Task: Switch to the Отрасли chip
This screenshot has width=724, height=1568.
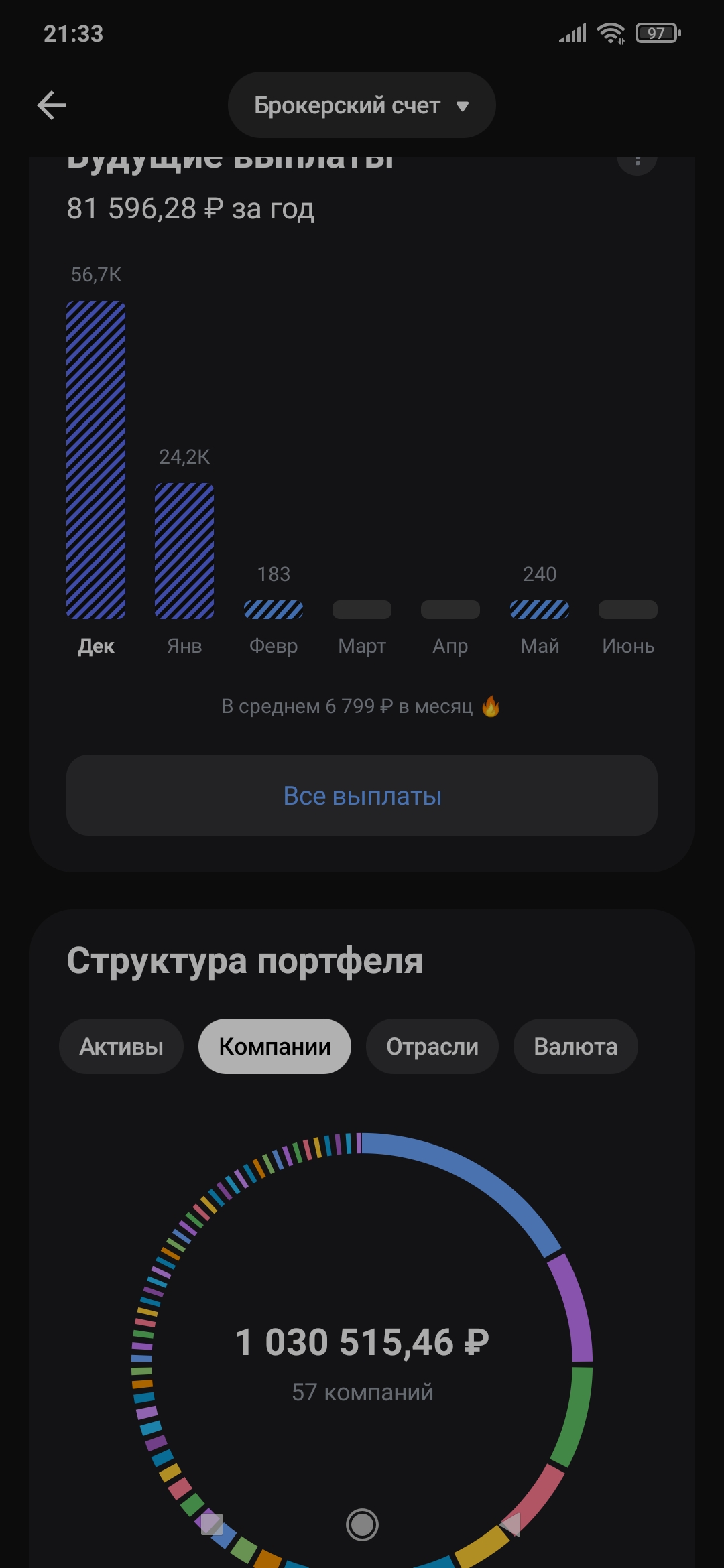Action: [432, 1047]
